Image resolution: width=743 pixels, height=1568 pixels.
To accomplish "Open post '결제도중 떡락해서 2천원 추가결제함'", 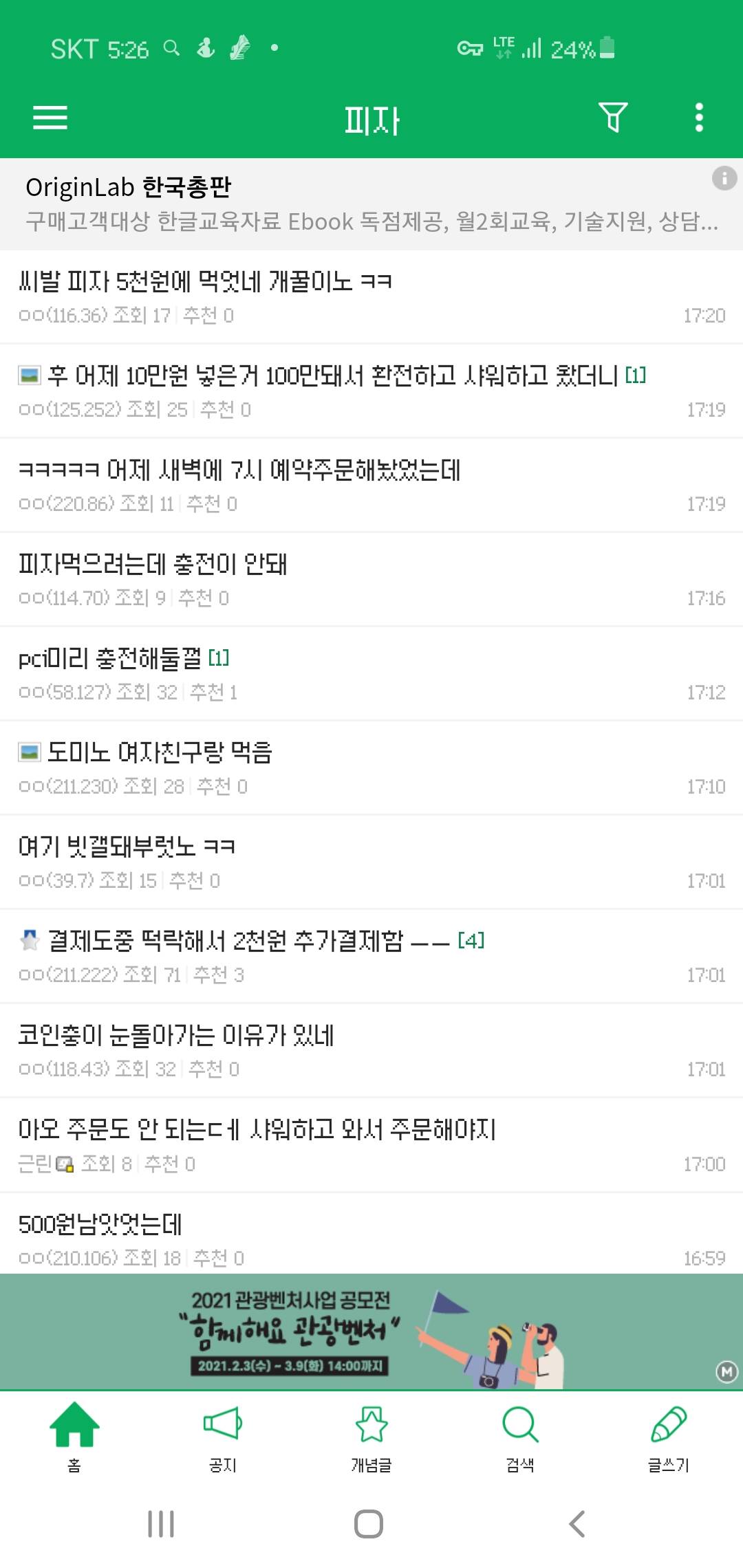I will click(x=226, y=941).
